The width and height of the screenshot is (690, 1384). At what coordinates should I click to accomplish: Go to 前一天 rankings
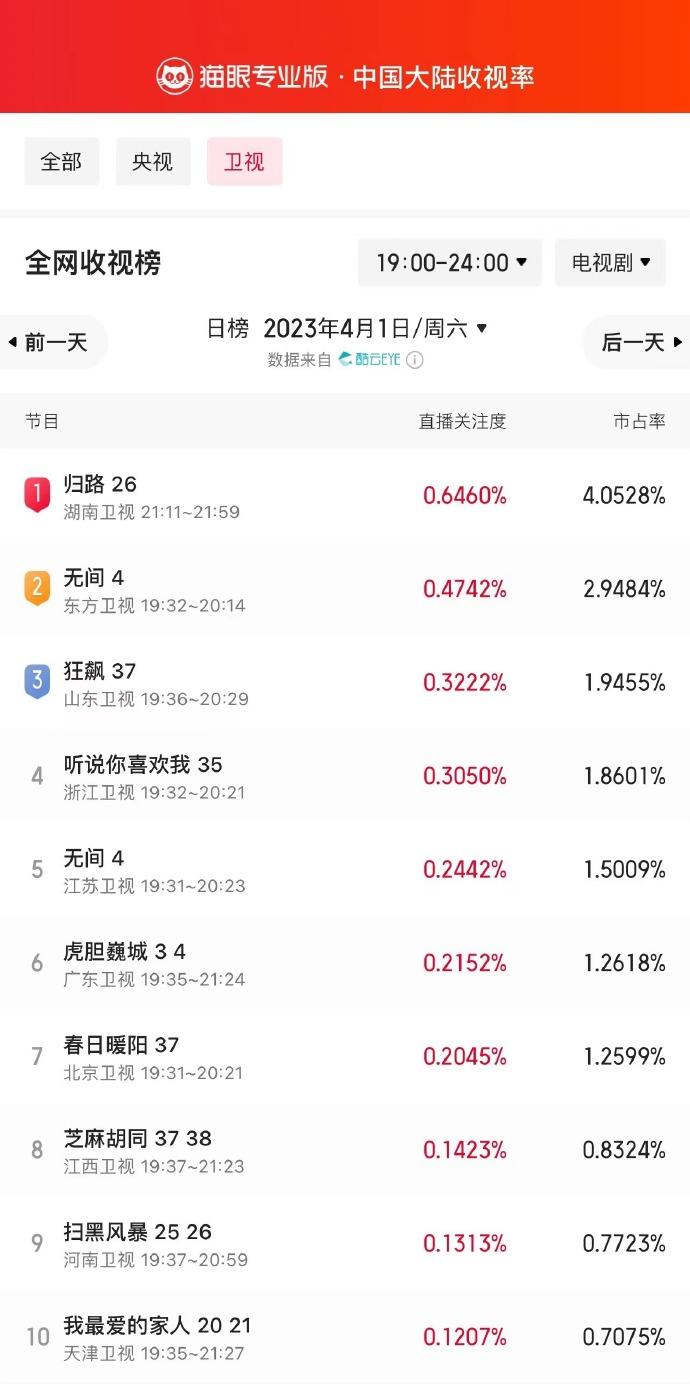tap(50, 343)
